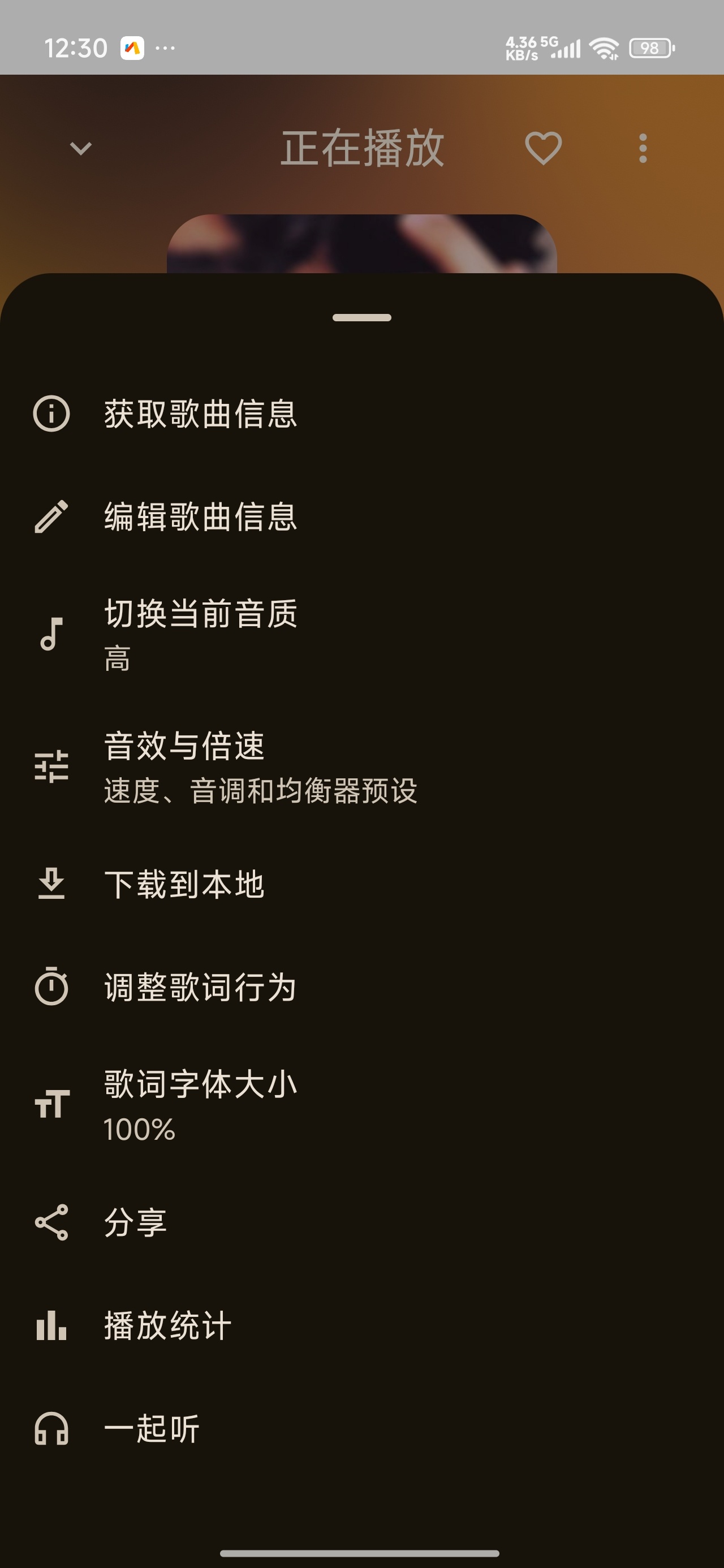Tap 分享 to share the song

pos(361,1222)
